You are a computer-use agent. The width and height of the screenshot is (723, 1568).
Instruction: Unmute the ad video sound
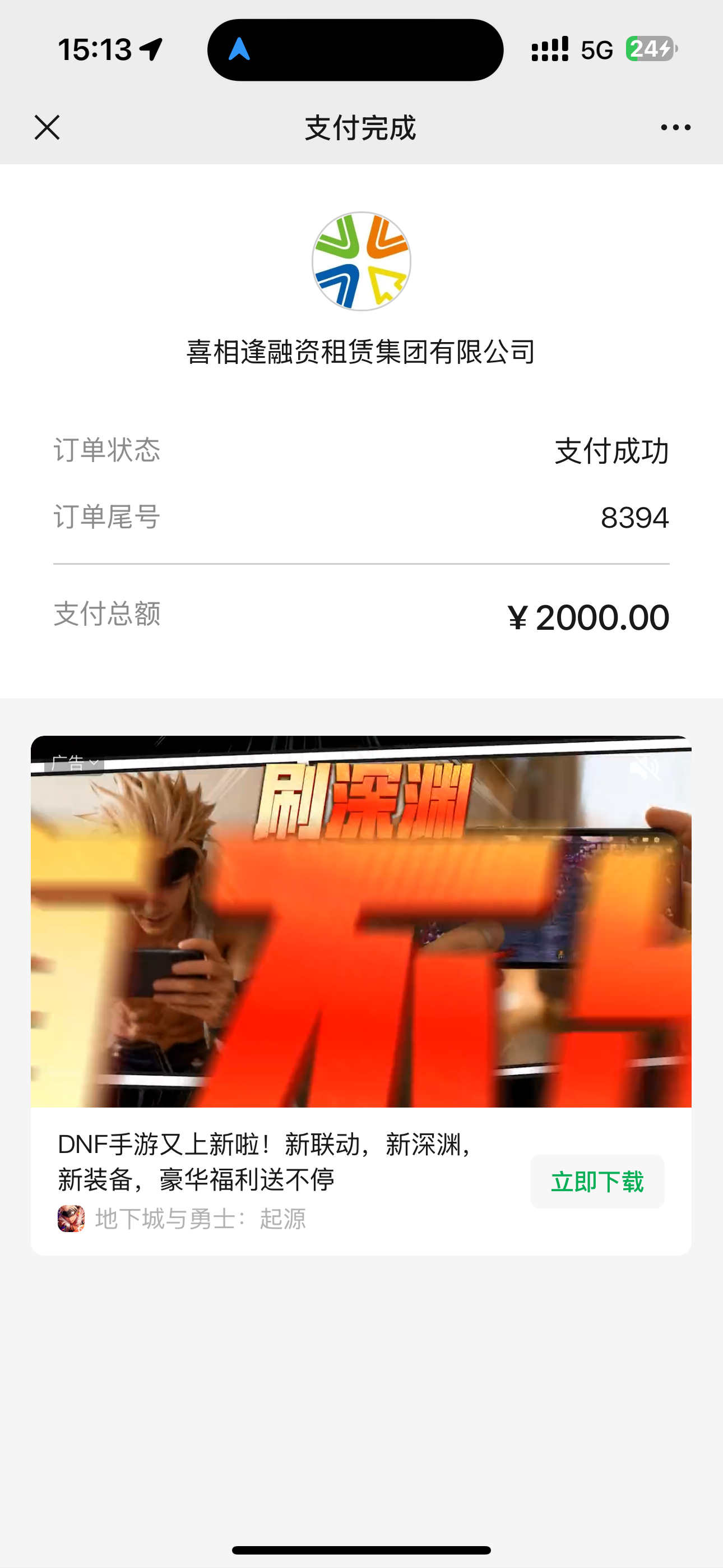coord(645,769)
